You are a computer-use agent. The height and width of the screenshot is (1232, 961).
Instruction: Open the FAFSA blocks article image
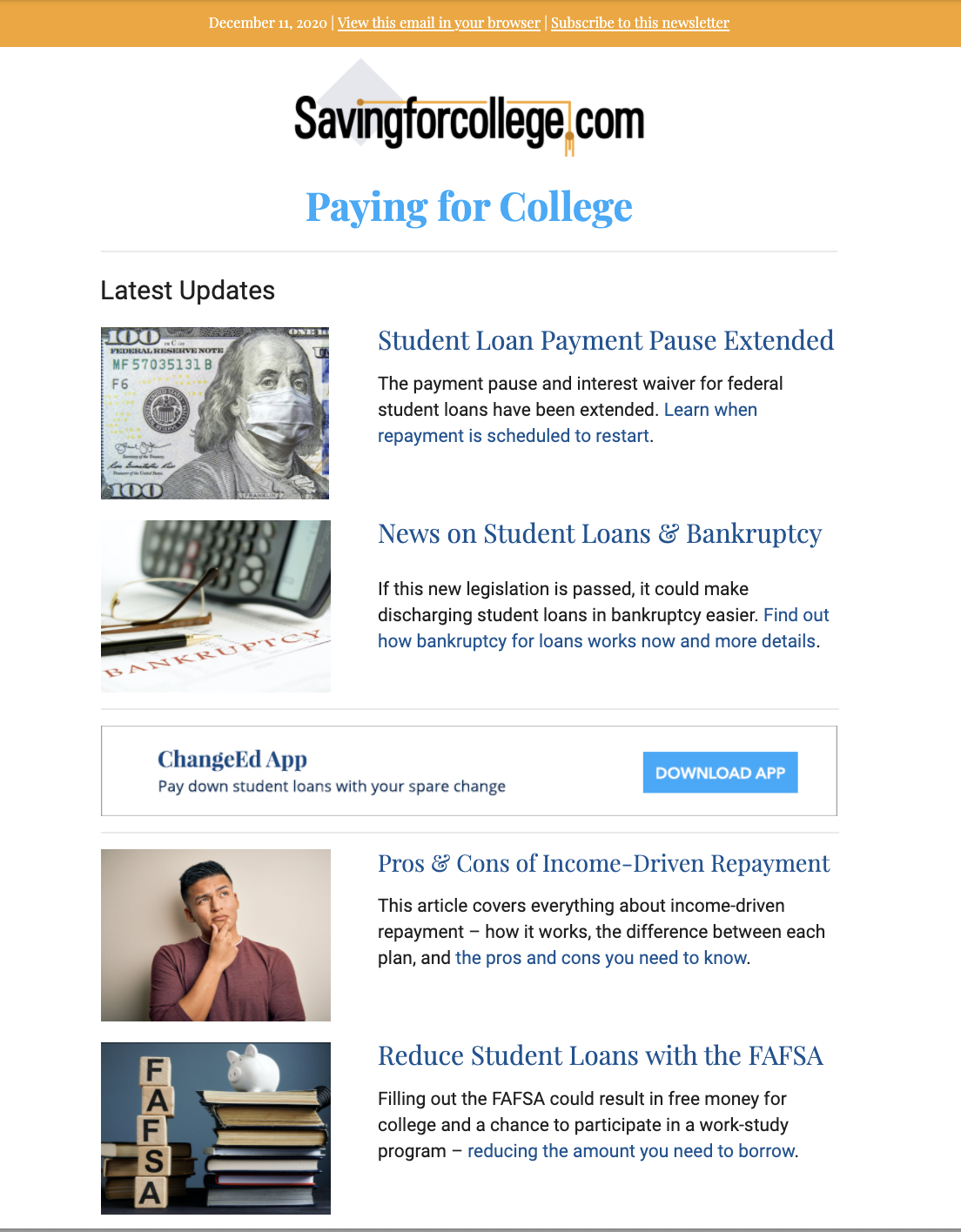click(x=216, y=1128)
